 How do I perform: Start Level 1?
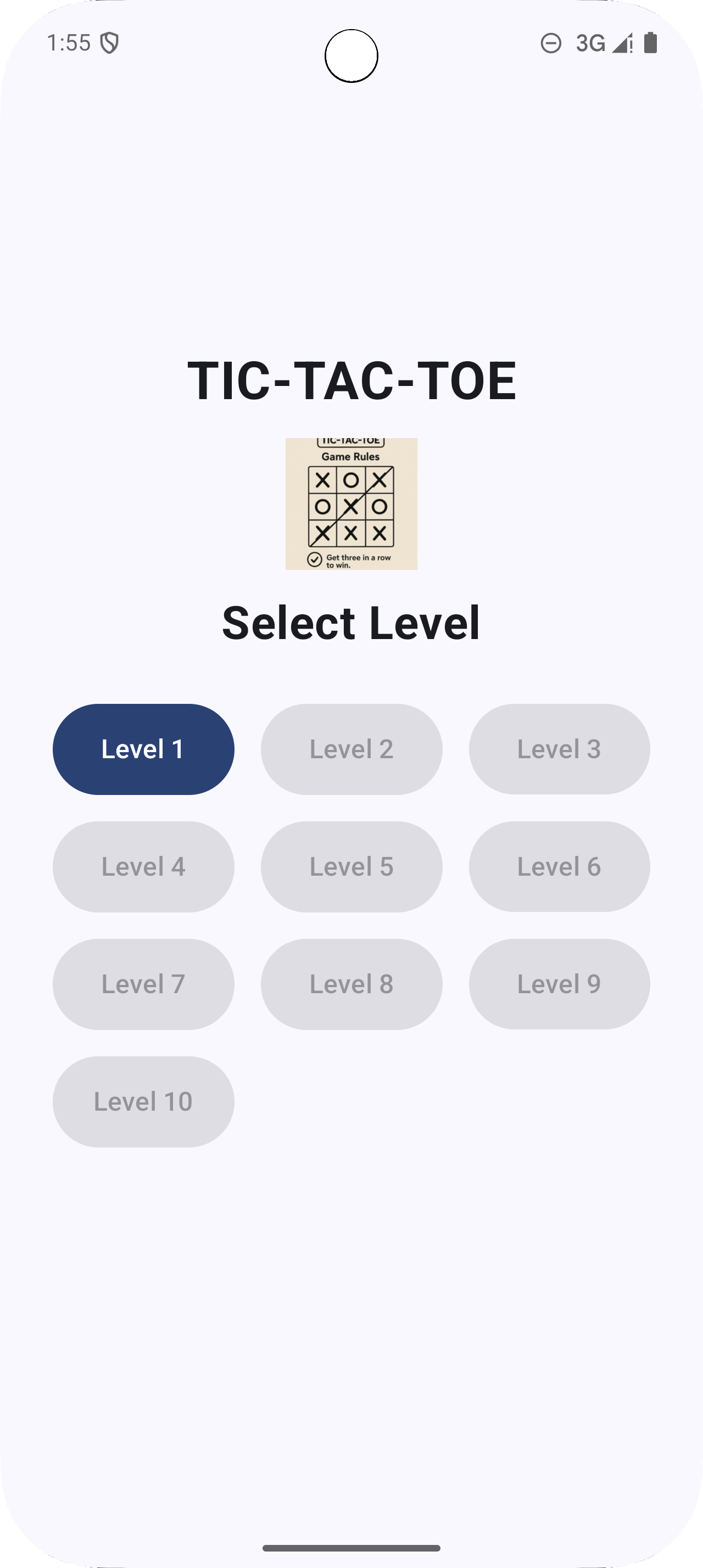[x=143, y=749]
